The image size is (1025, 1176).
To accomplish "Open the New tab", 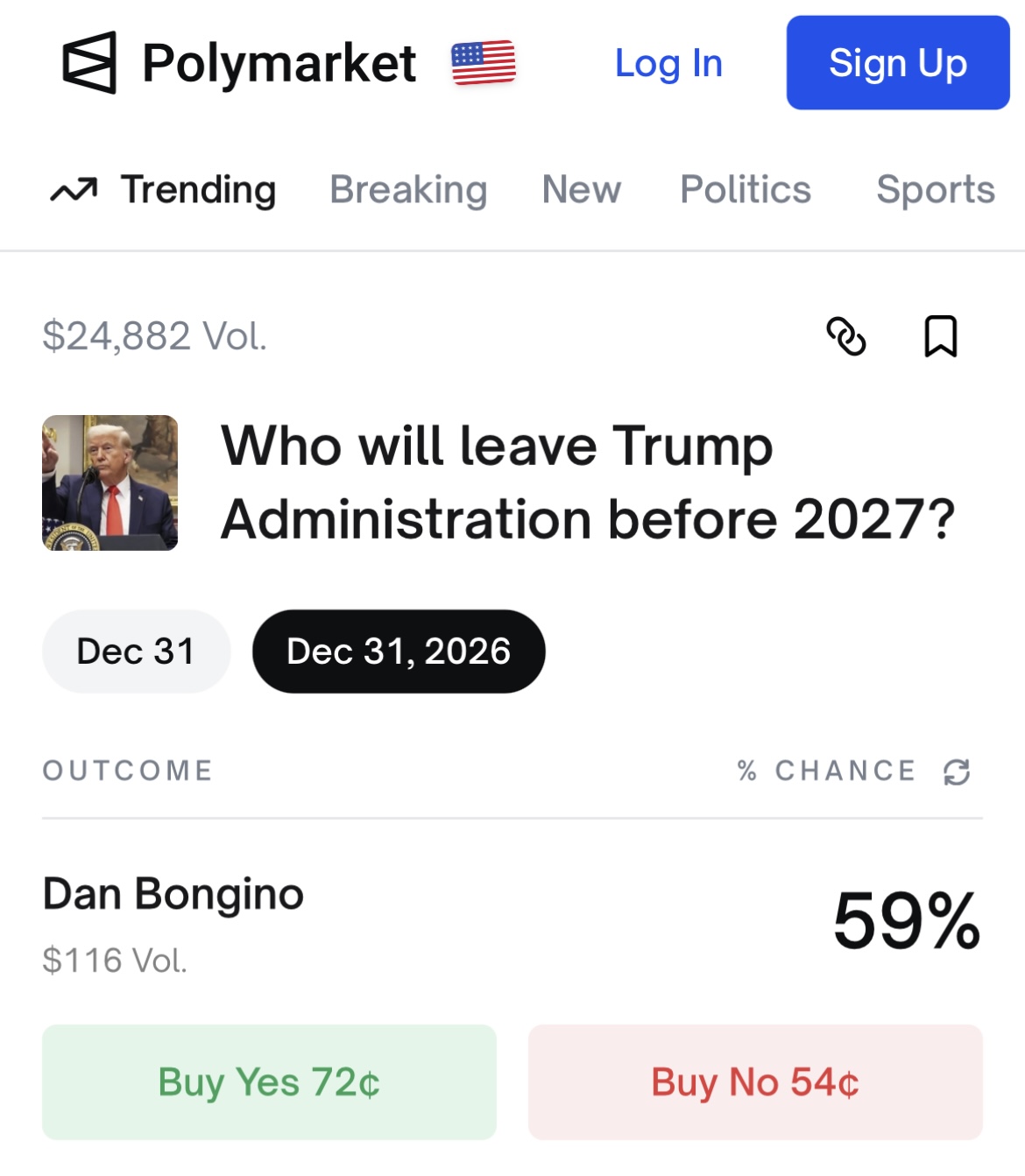I will pyautogui.click(x=581, y=189).
